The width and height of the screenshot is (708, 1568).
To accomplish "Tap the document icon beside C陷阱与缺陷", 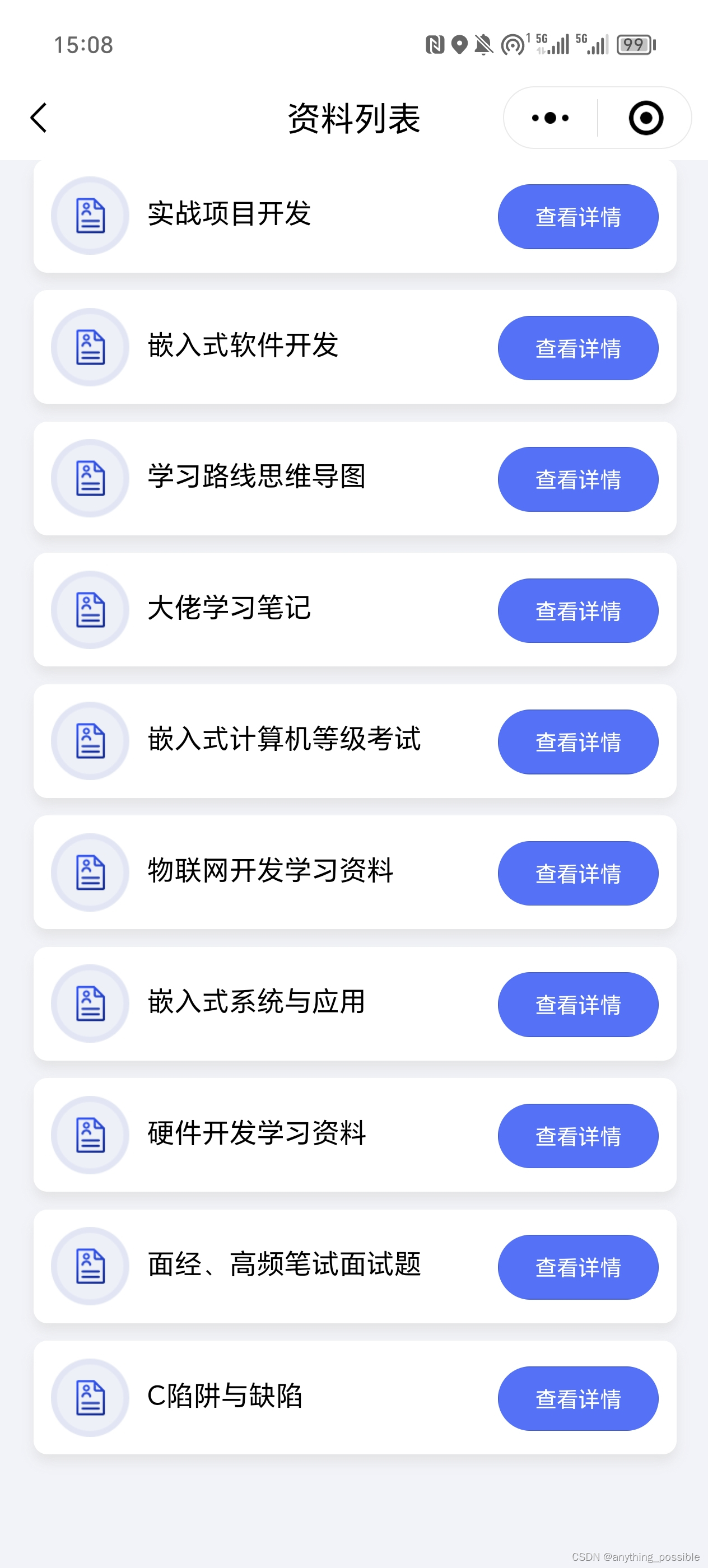I will (x=90, y=1398).
